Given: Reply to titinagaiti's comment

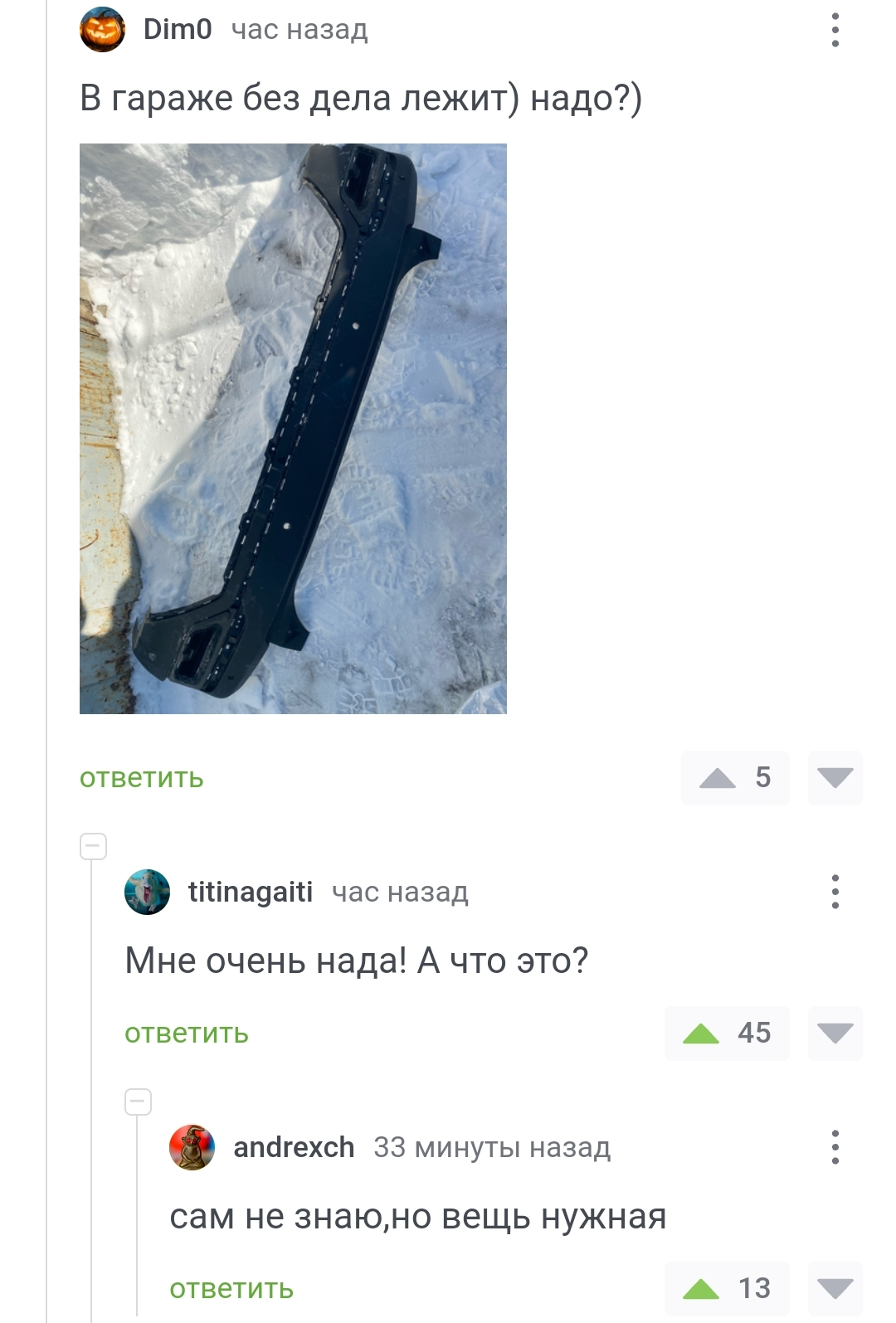Looking at the screenshot, I should pyautogui.click(x=187, y=1034).
